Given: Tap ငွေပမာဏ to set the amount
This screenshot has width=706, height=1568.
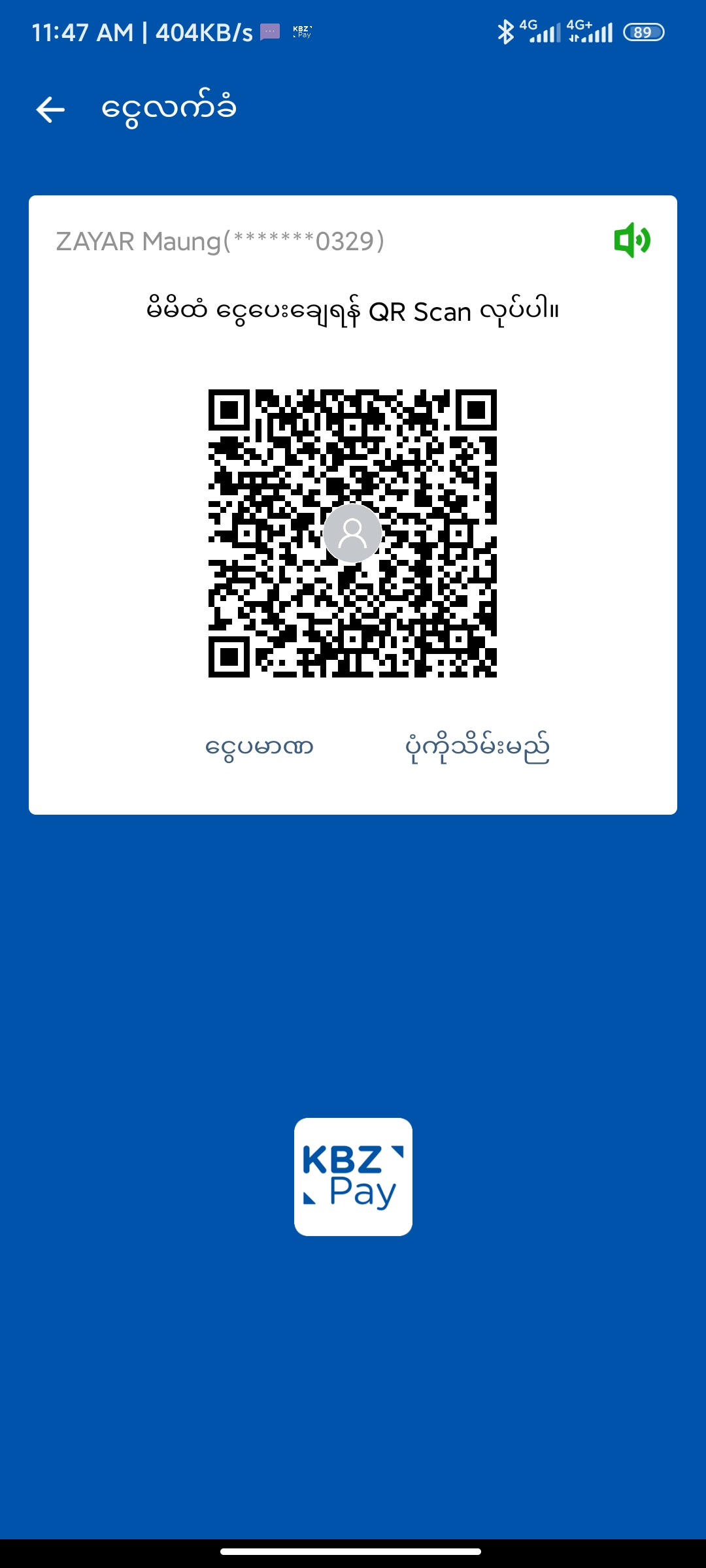Looking at the screenshot, I should pyautogui.click(x=259, y=747).
